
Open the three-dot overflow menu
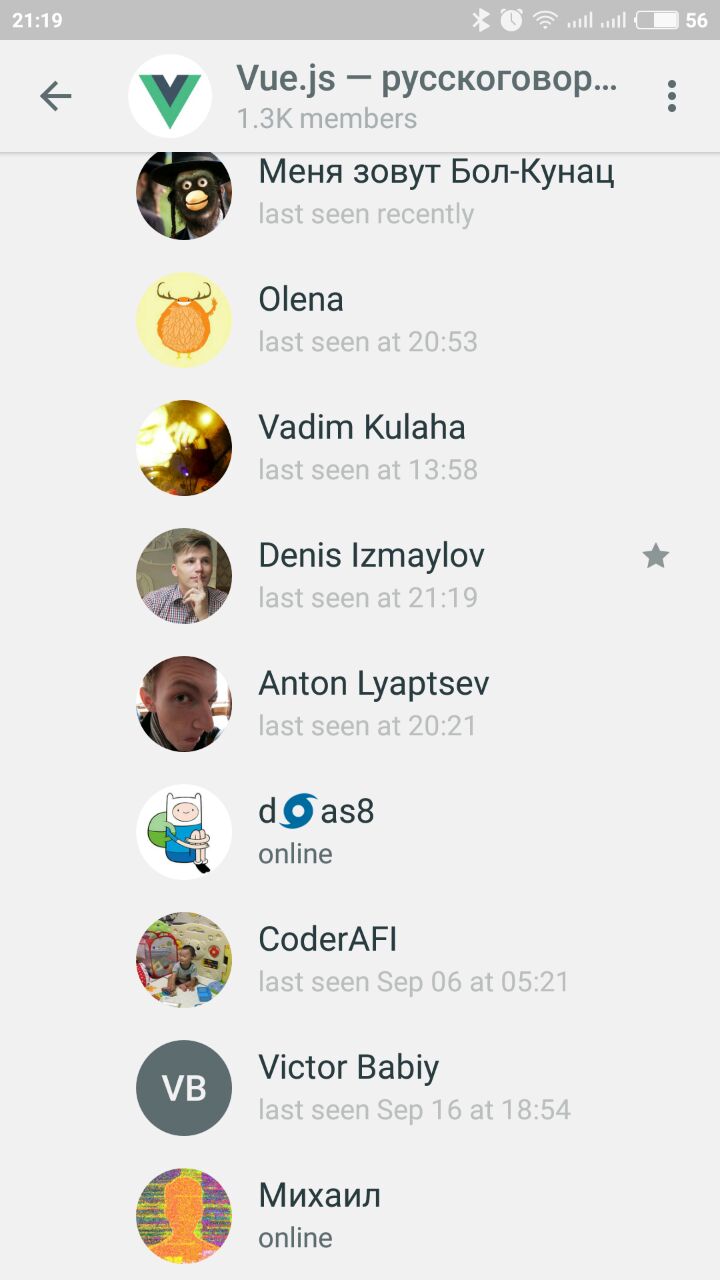pos(671,96)
